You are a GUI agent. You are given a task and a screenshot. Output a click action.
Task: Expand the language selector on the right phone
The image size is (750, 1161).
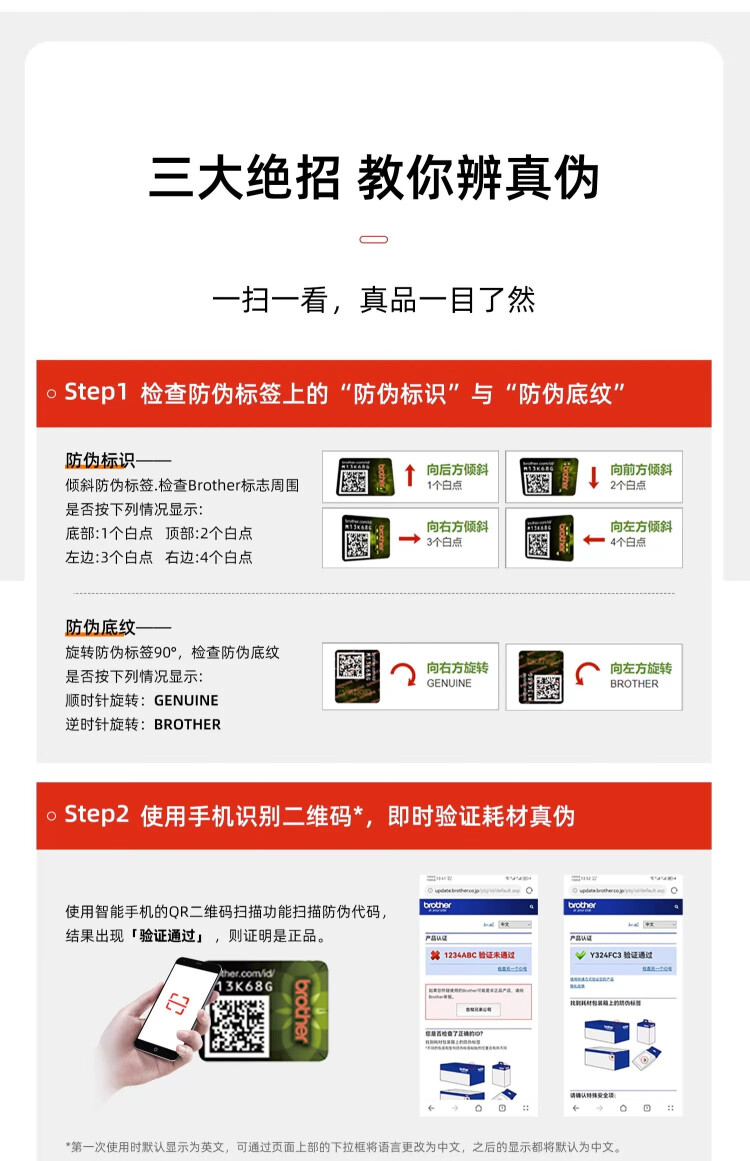click(660, 924)
